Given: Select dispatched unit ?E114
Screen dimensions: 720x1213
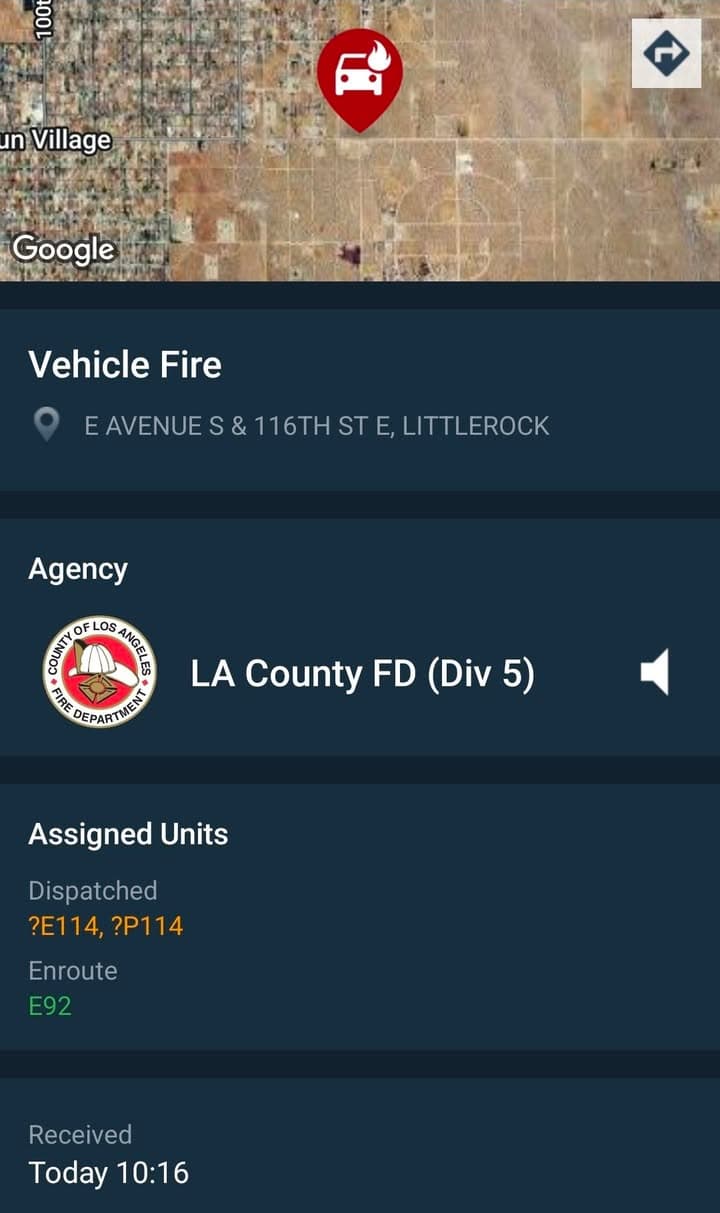Looking at the screenshot, I should (x=60, y=926).
